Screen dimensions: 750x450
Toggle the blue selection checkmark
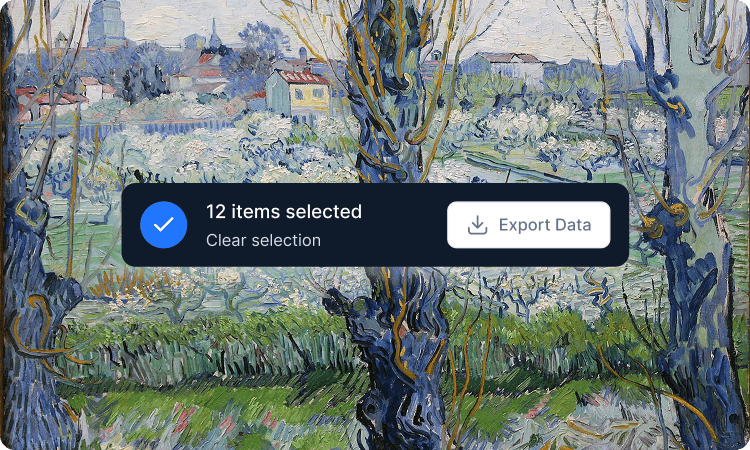coord(164,225)
